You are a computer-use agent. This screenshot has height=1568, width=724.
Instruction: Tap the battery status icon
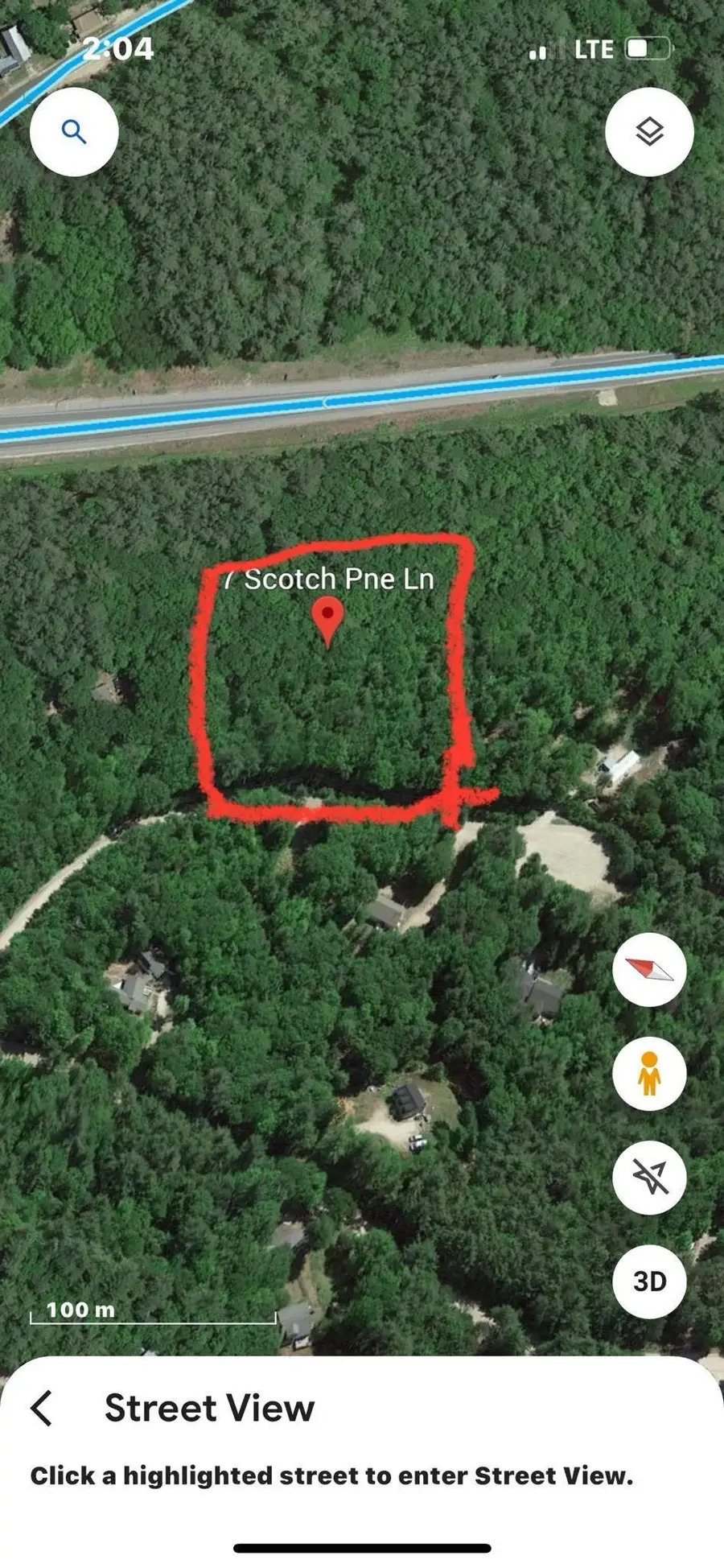click(x=644, y=48)
